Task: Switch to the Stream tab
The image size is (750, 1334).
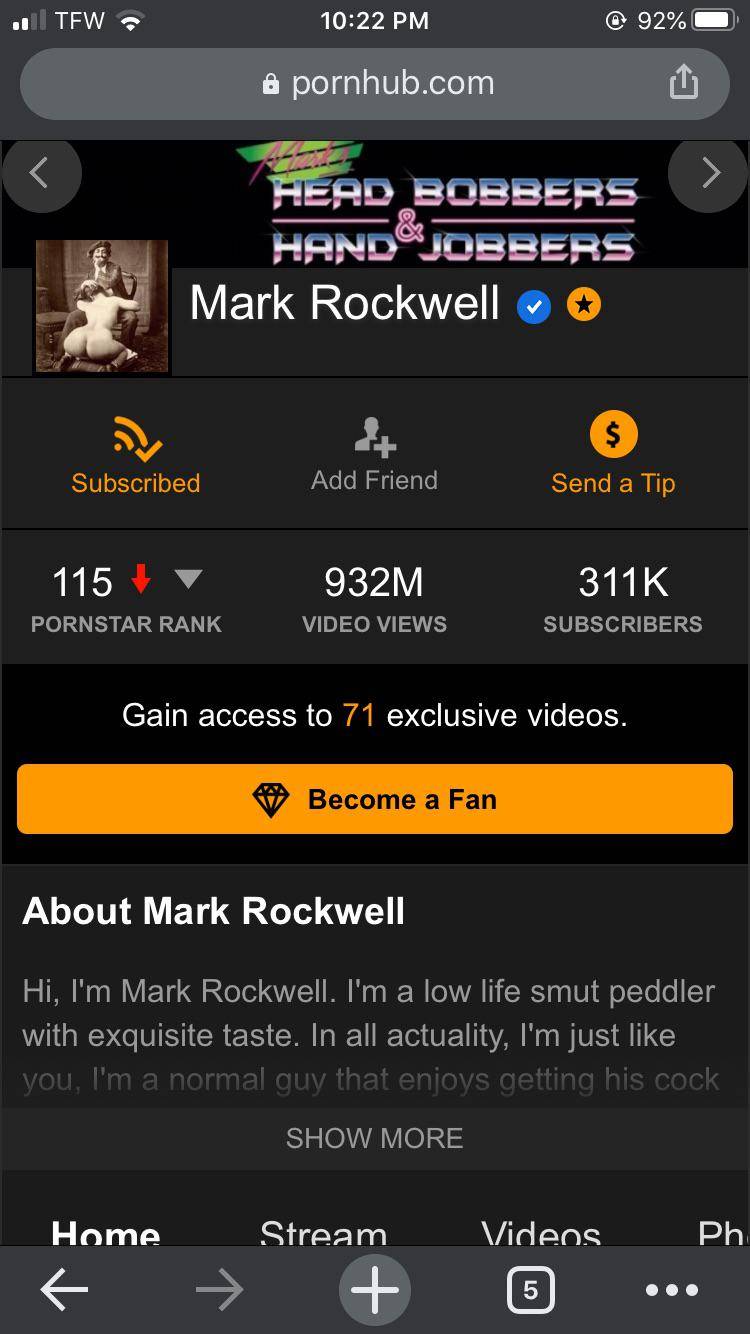Action: click(323, 1233)
